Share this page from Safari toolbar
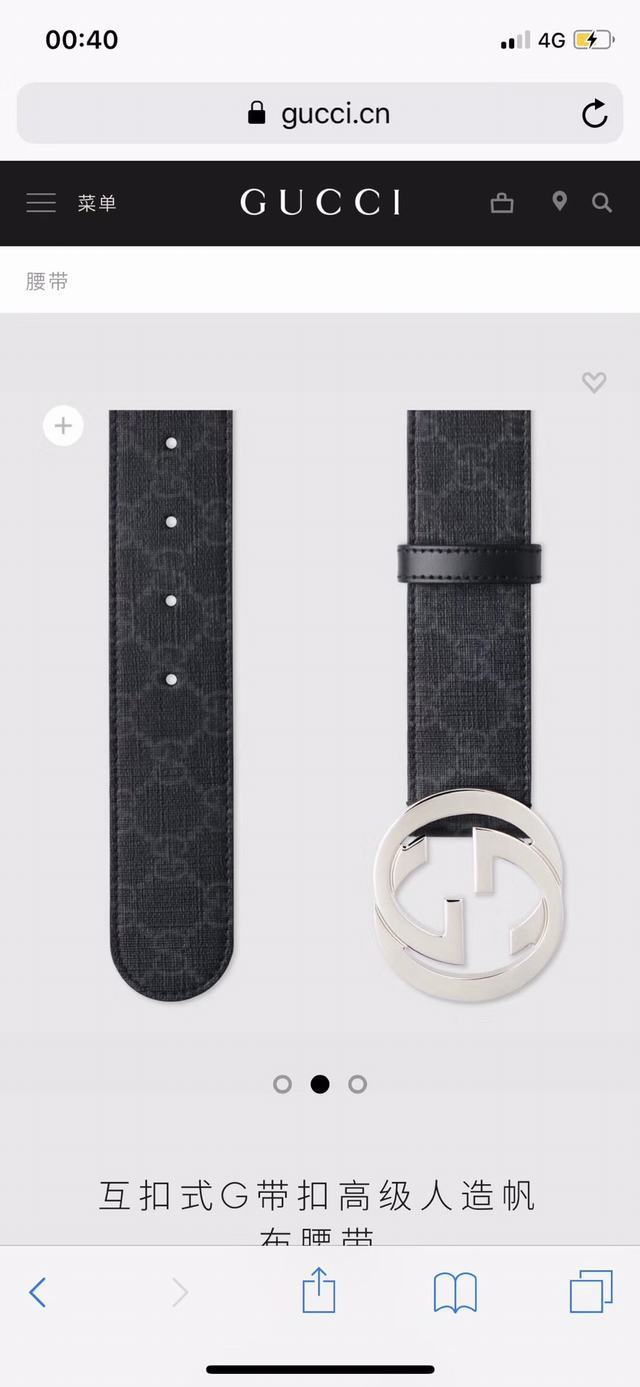640x1387 pixels. point(319,1290)
